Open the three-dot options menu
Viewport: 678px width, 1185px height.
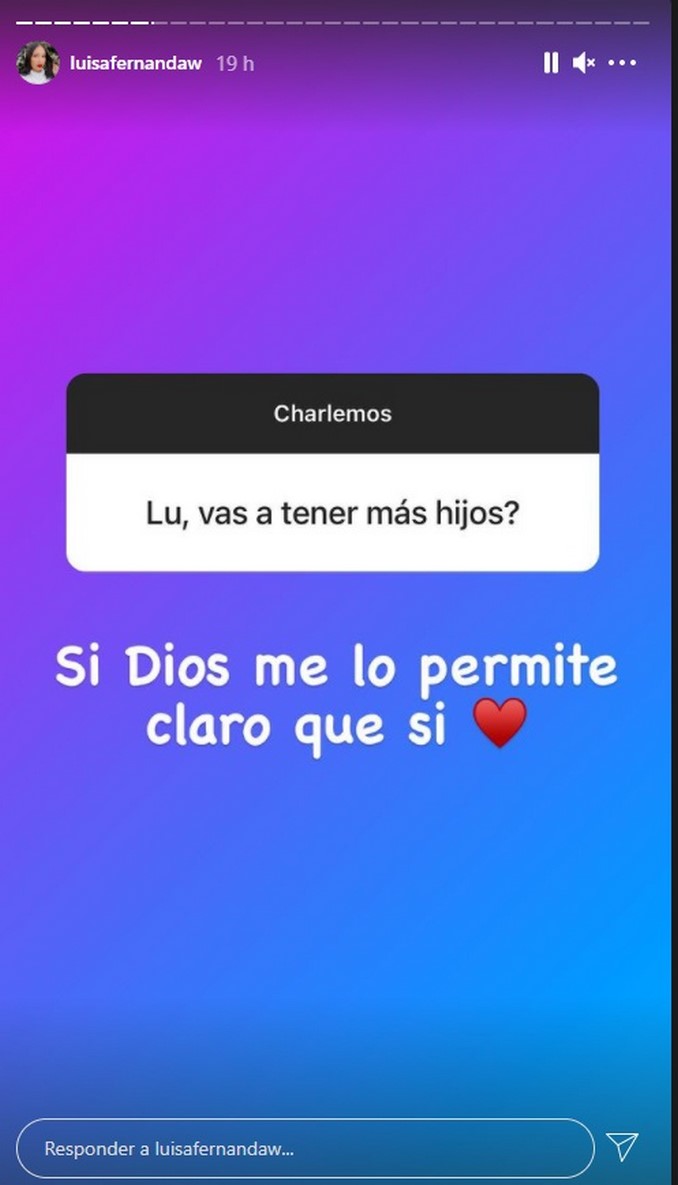622,63
